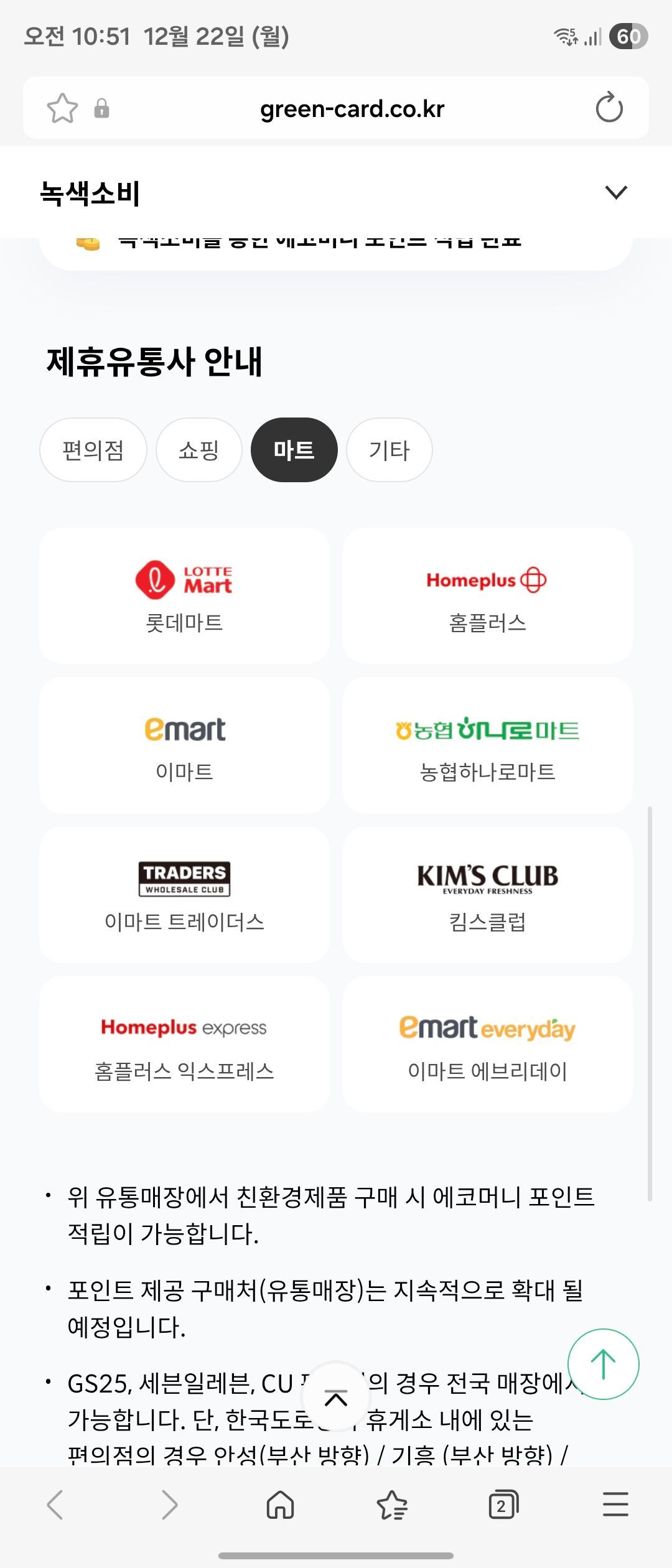Select the 마트 tab
The image size is (672, 1568).
tap(294, 450)
